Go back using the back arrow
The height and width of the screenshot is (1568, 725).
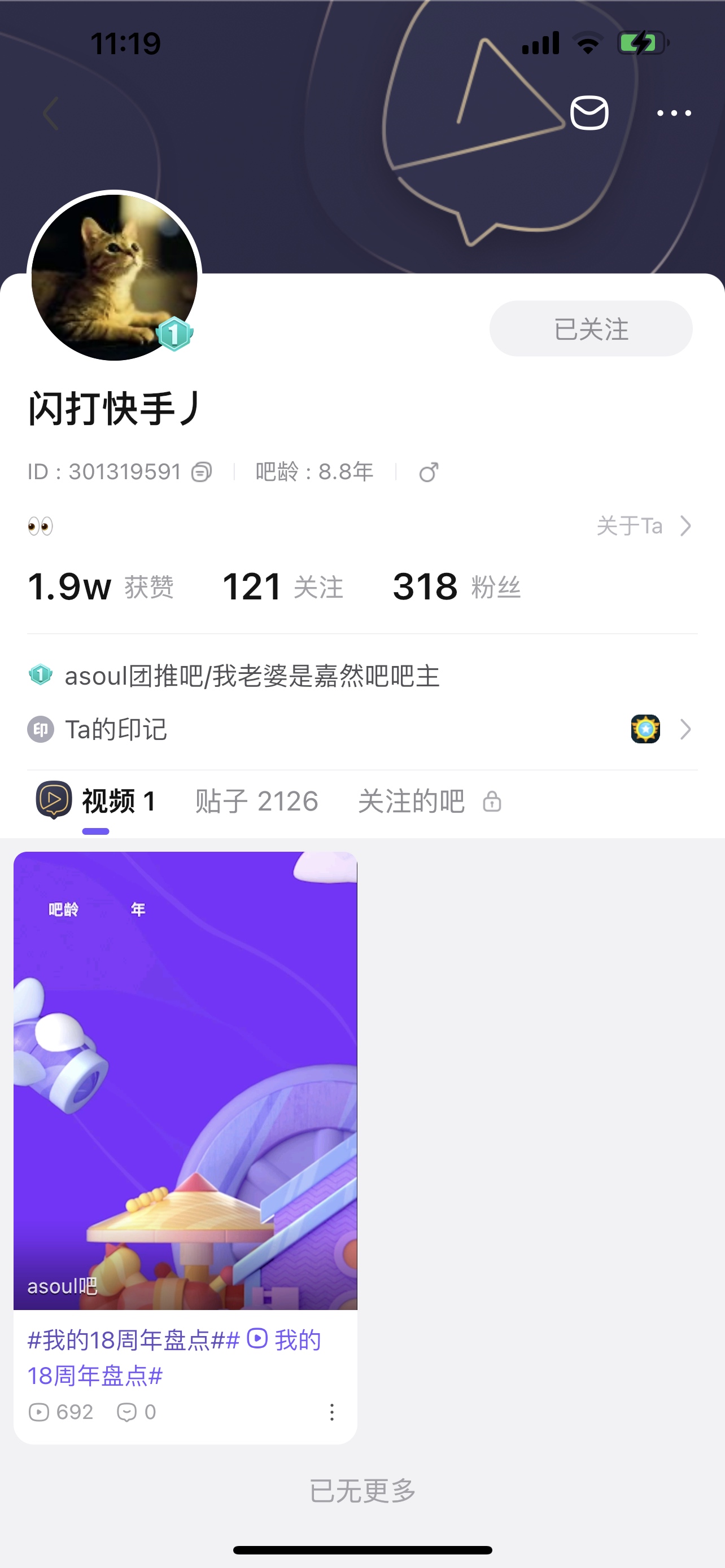tap(51, 113)
